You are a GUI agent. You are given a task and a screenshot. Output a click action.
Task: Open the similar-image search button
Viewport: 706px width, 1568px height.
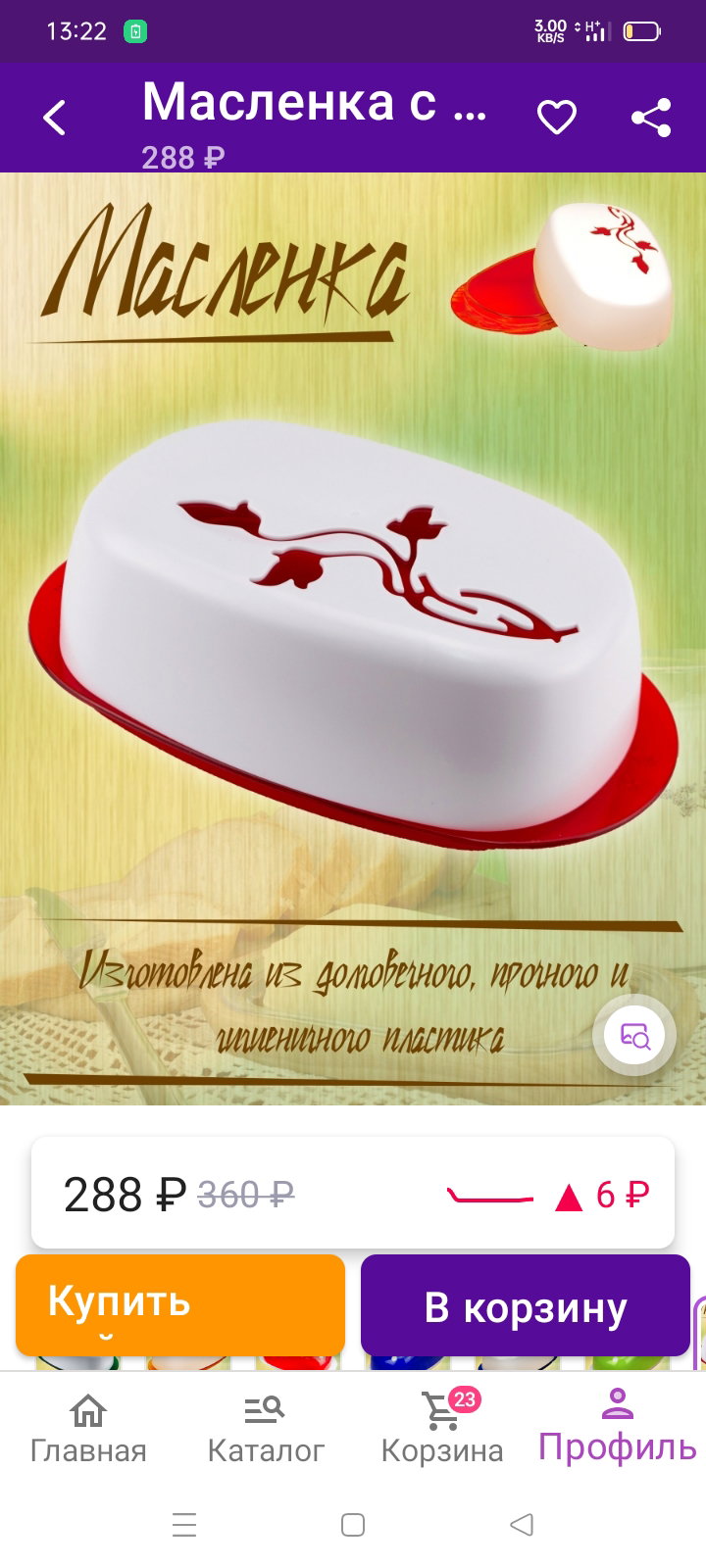(634, 1035)
